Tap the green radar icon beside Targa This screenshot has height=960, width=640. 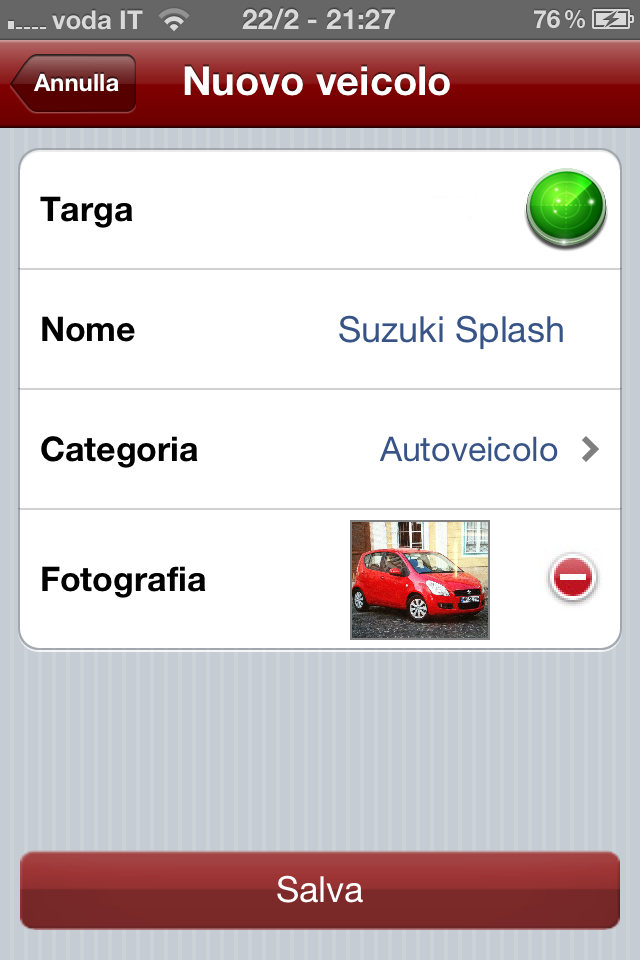click(x=566, y=209)
